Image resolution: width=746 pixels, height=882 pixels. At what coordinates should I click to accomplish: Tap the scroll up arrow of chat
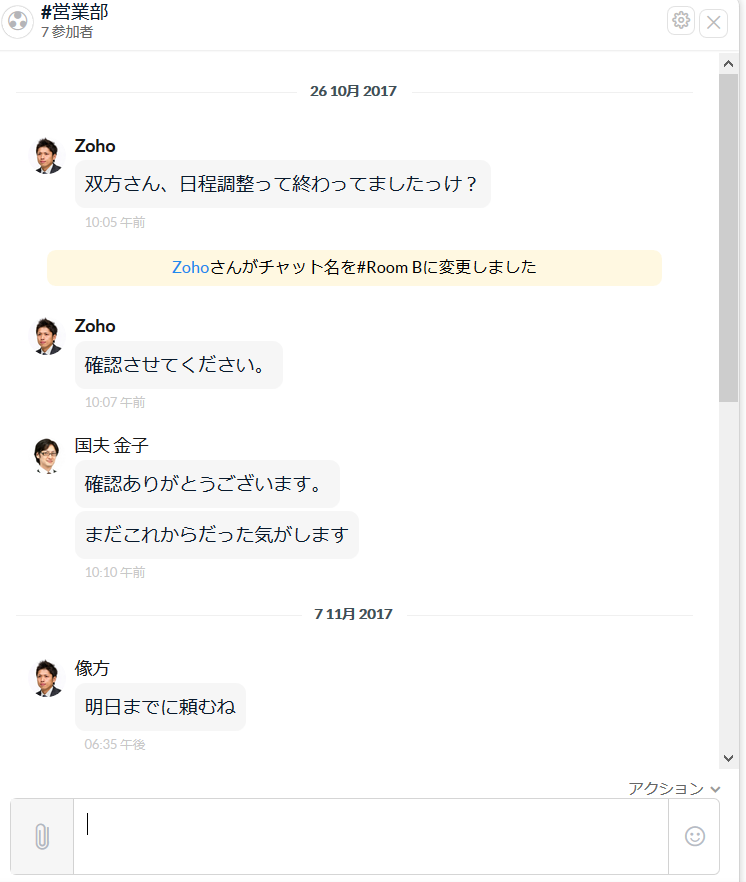(728, 64)
